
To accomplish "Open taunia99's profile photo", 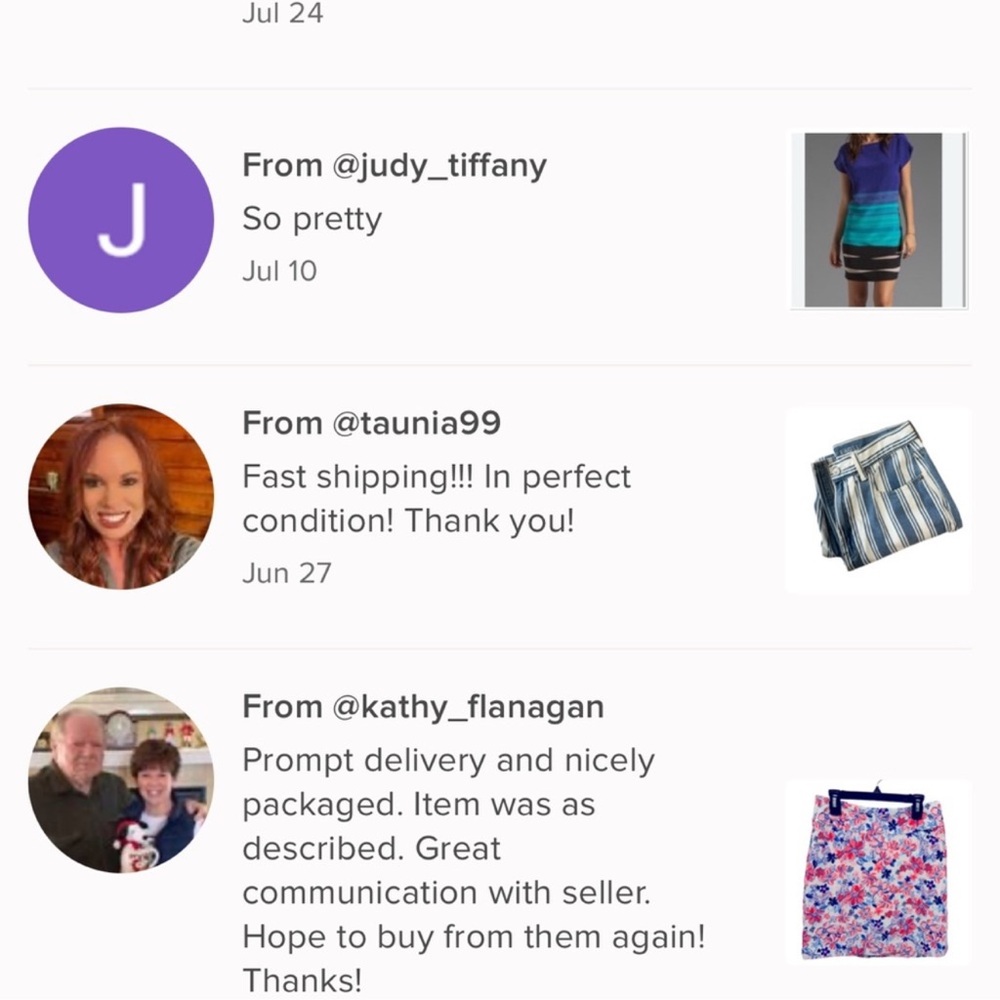I will pyautogui.click(x=121, y=496).
